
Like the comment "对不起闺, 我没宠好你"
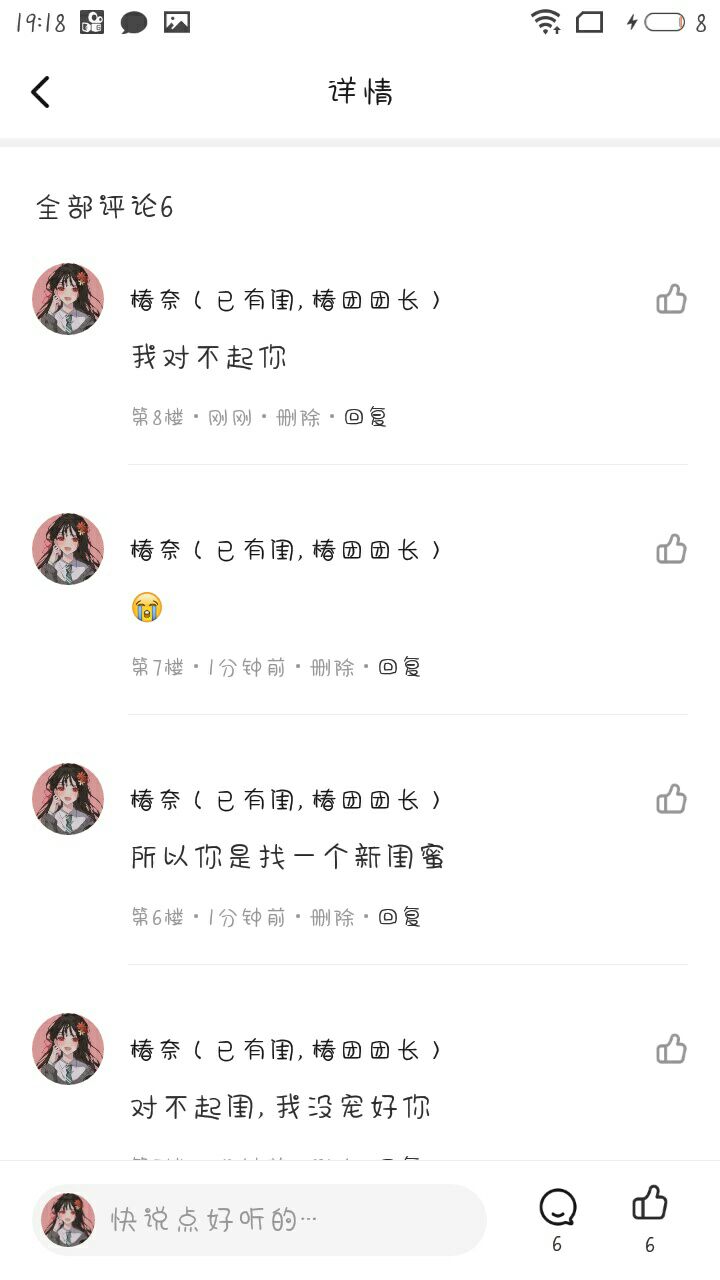[671, 1049]
